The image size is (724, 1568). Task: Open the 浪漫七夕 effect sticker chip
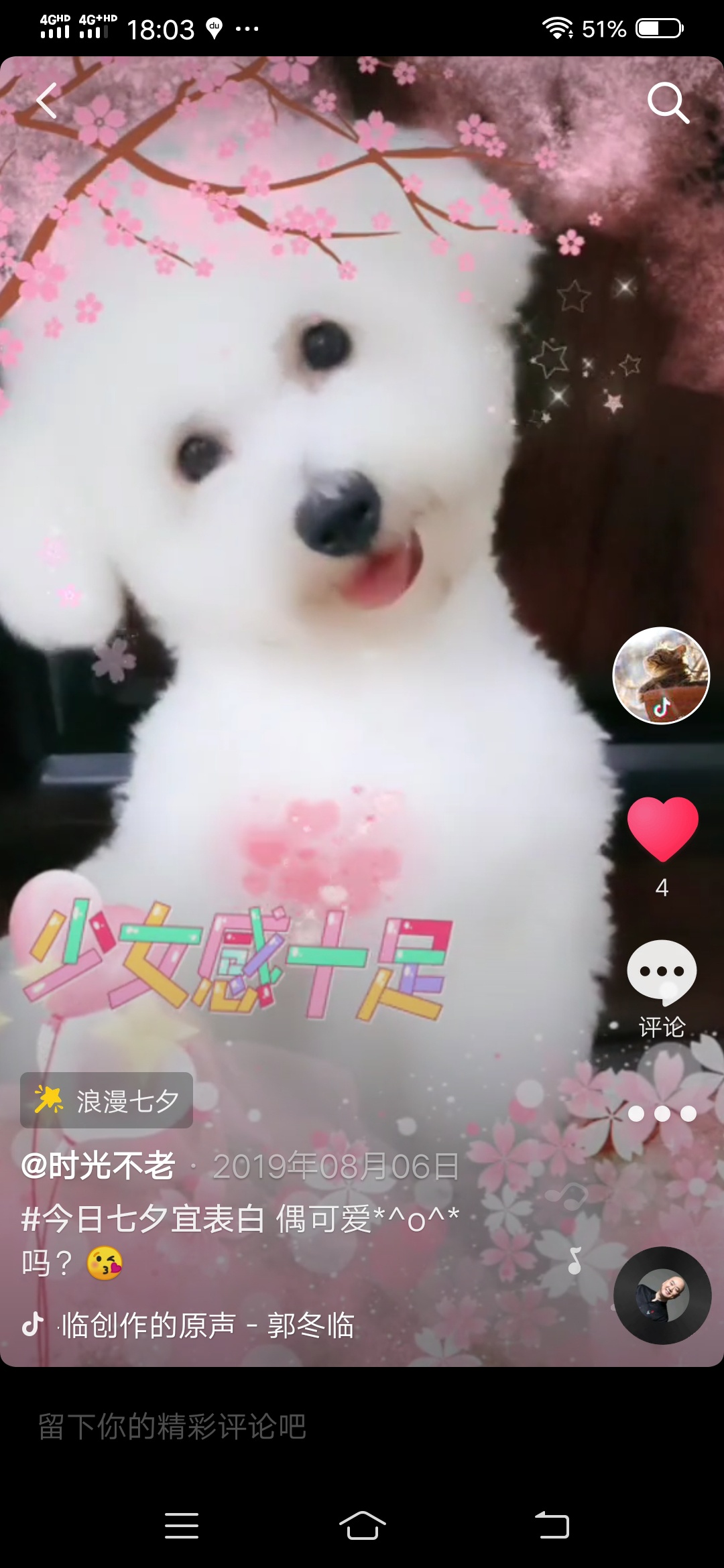[107, 1101]
